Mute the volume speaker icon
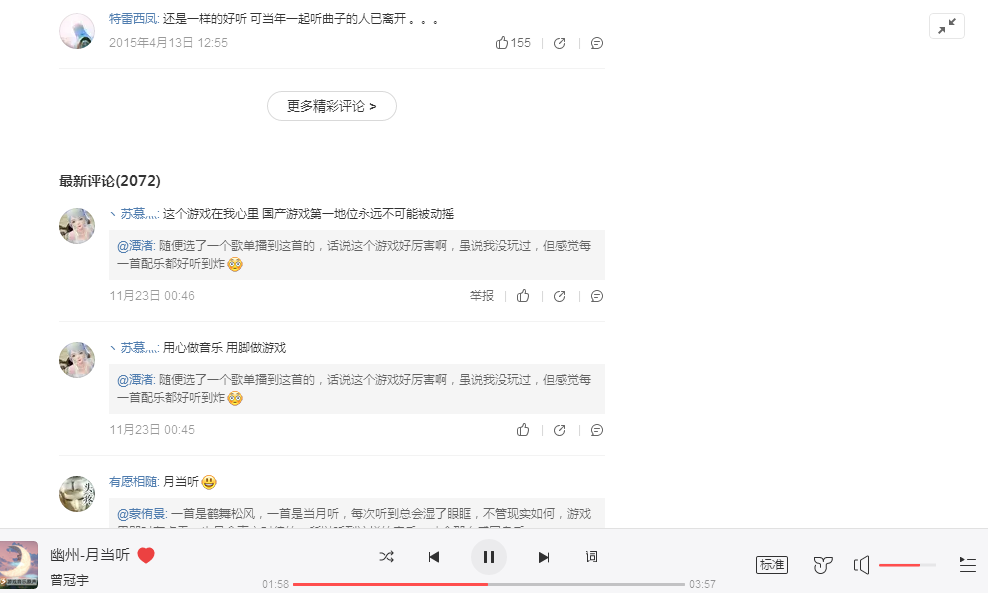Image resolution: width=988 pixels, height=593 pixels. pos(861,565)
